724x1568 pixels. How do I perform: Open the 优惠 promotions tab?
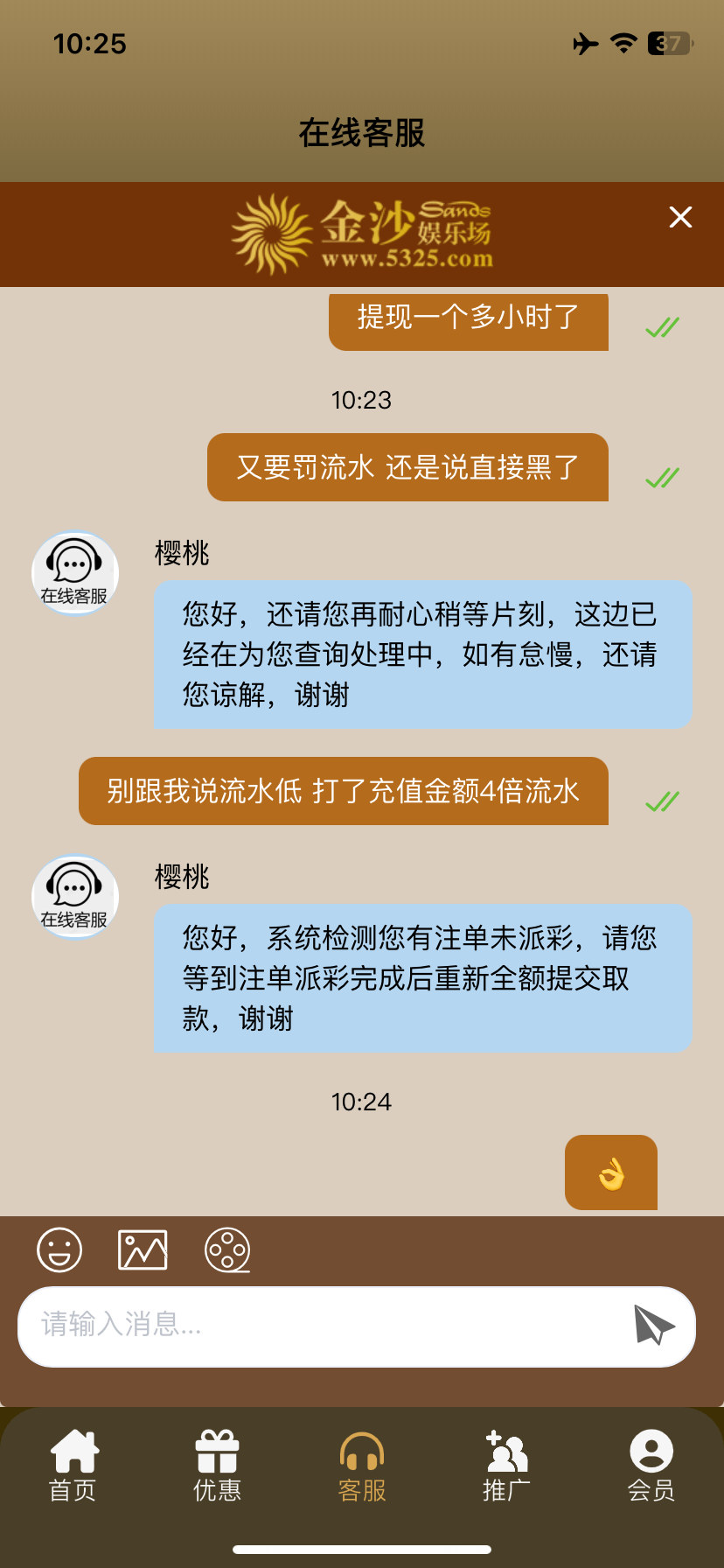(217, 1466)
